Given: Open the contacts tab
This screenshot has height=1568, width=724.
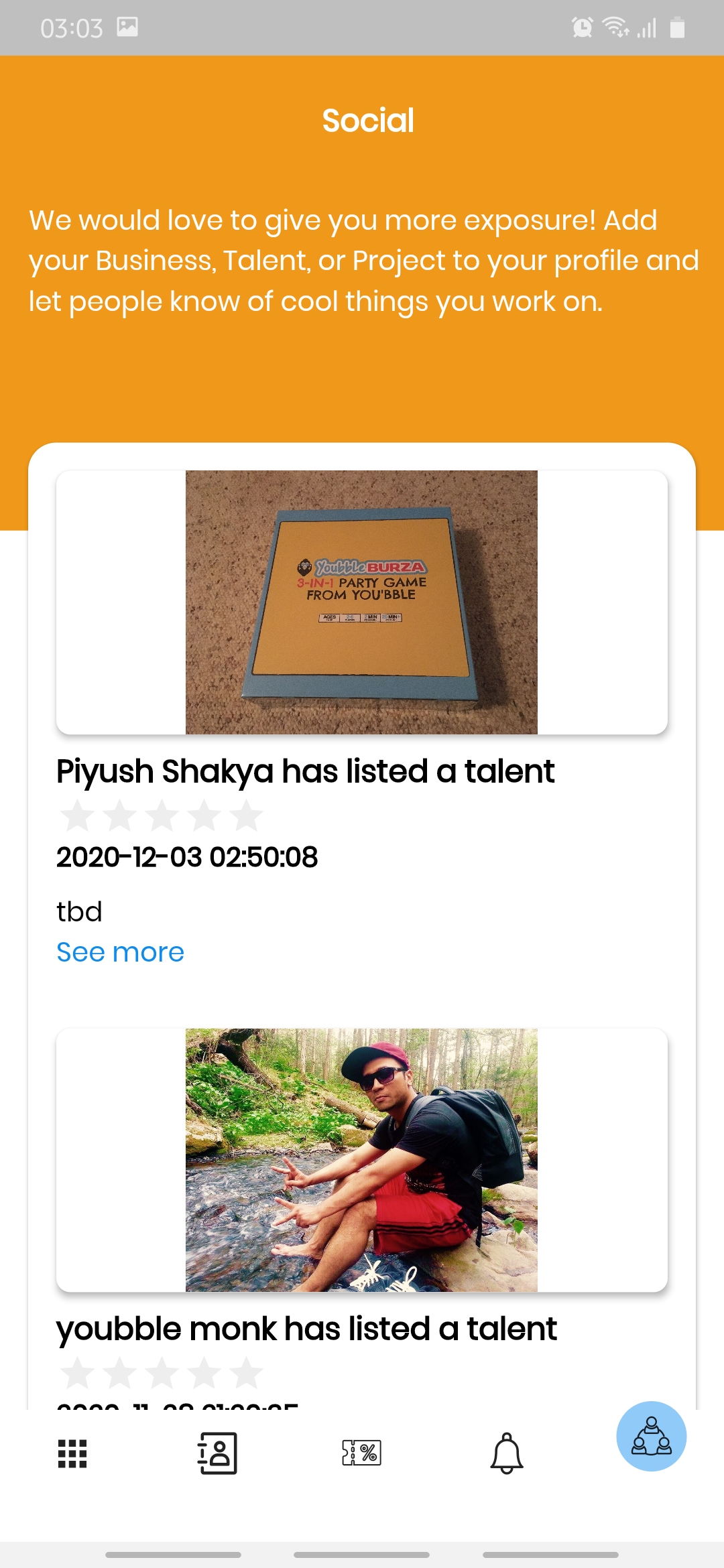Looking at the screenshot, I should point(217,1453).
